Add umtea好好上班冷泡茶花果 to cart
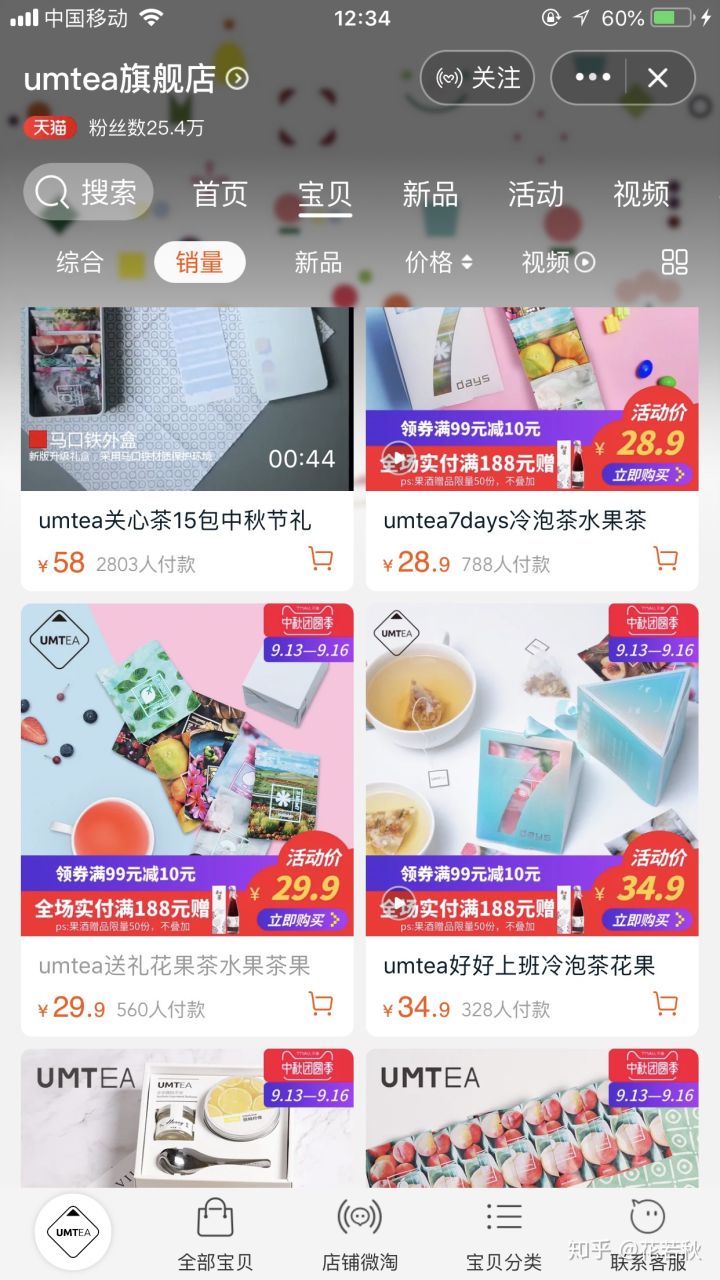 665,1003
